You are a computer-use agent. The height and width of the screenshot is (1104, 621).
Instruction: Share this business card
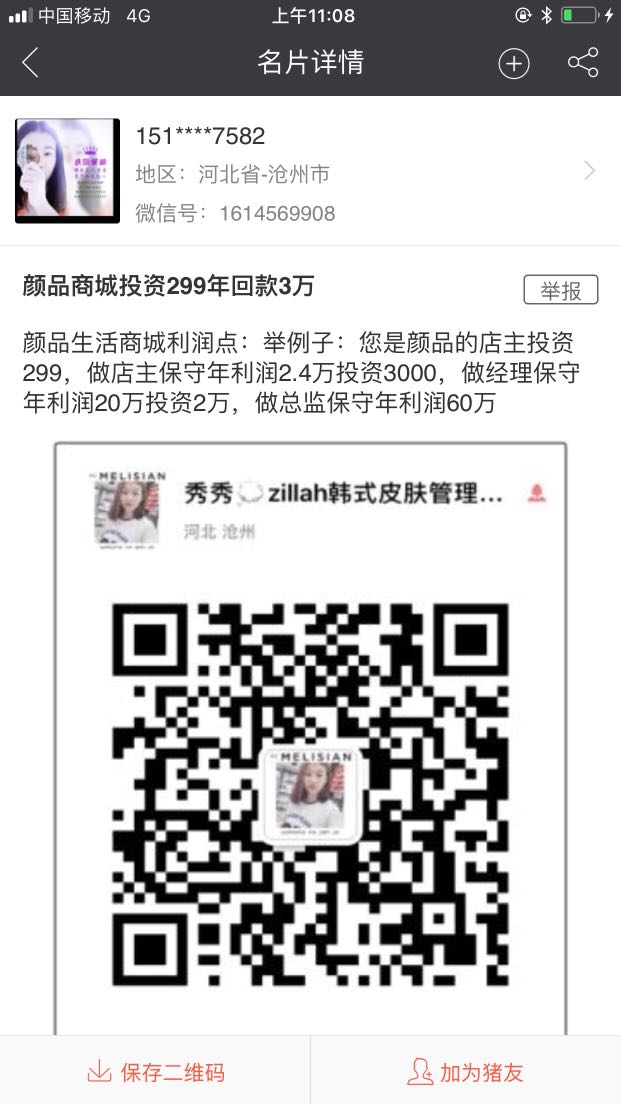click(x=583, y=63)
